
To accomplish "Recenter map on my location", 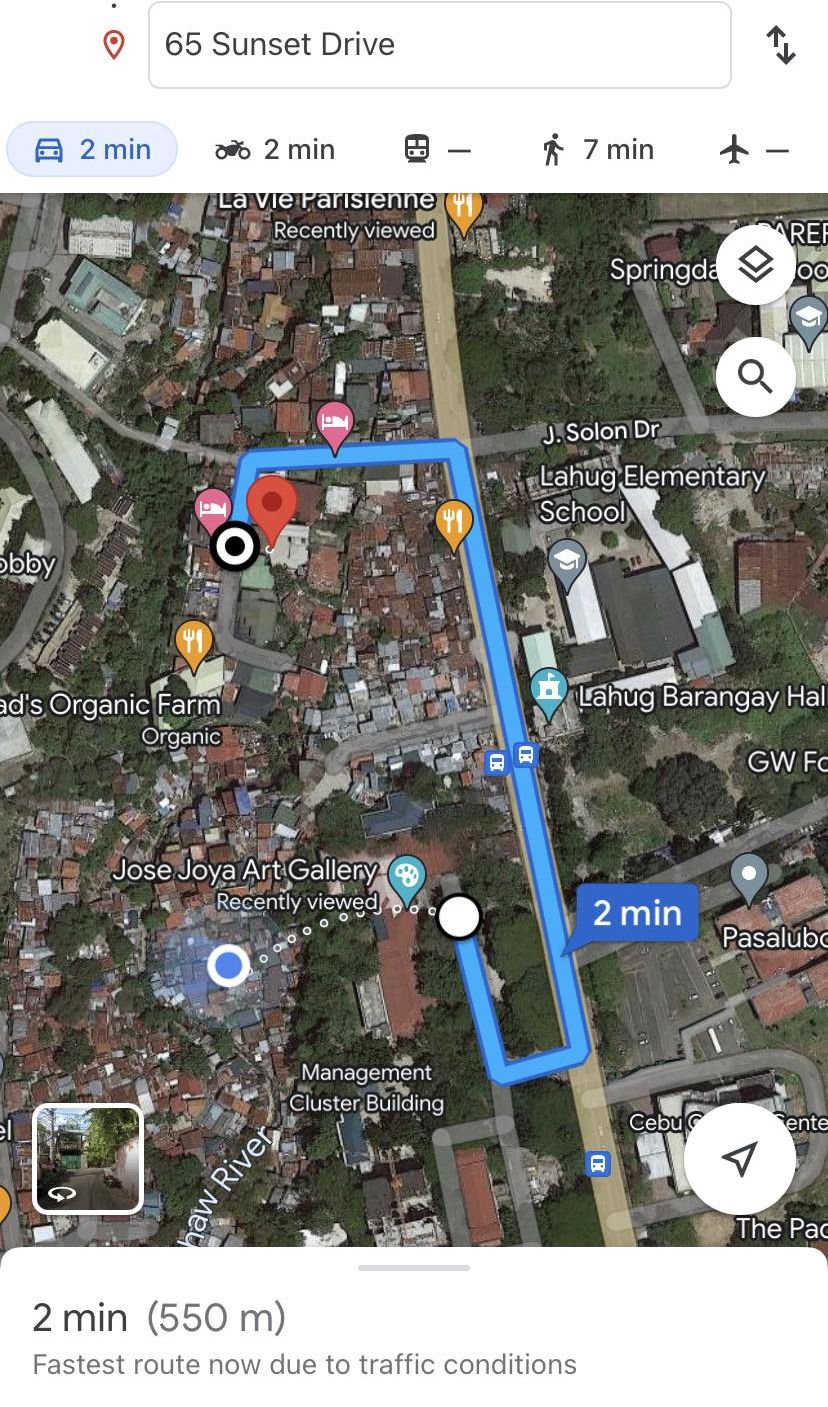I will coord(739,1159).
